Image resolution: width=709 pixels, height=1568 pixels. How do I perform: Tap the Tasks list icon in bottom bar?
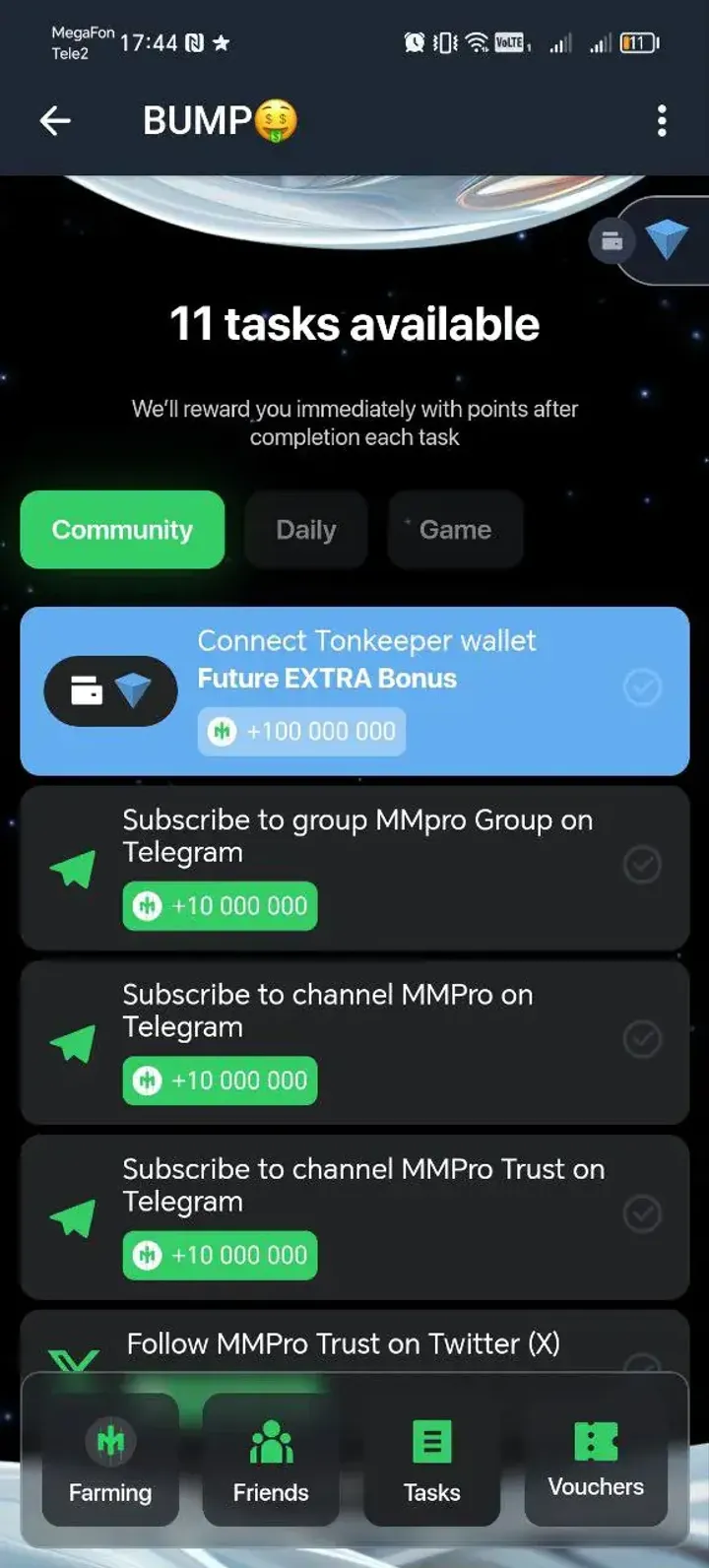430,1441
